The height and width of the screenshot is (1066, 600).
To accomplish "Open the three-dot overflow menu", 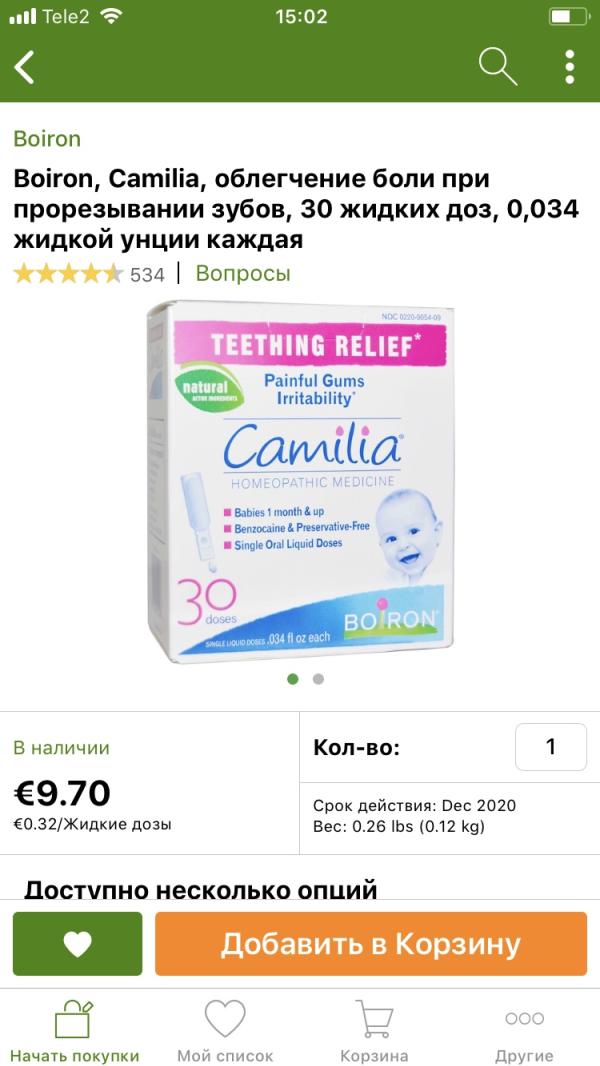I will pyautogui.click(x=569, y=67).
